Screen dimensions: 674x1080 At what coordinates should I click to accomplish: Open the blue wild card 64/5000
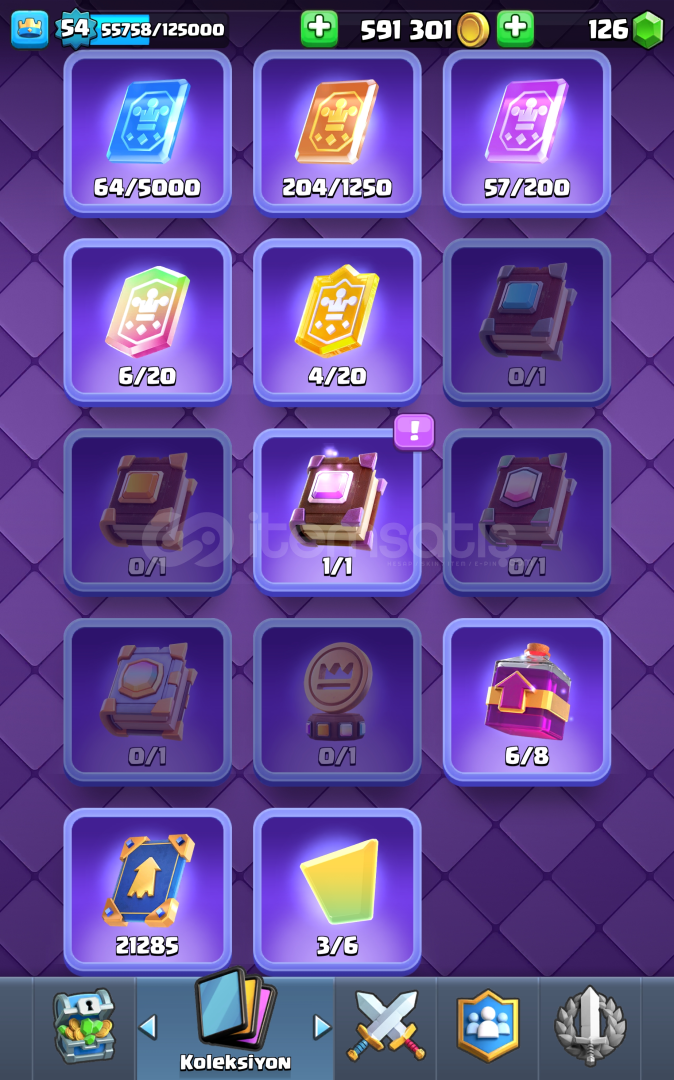[147, 131]
